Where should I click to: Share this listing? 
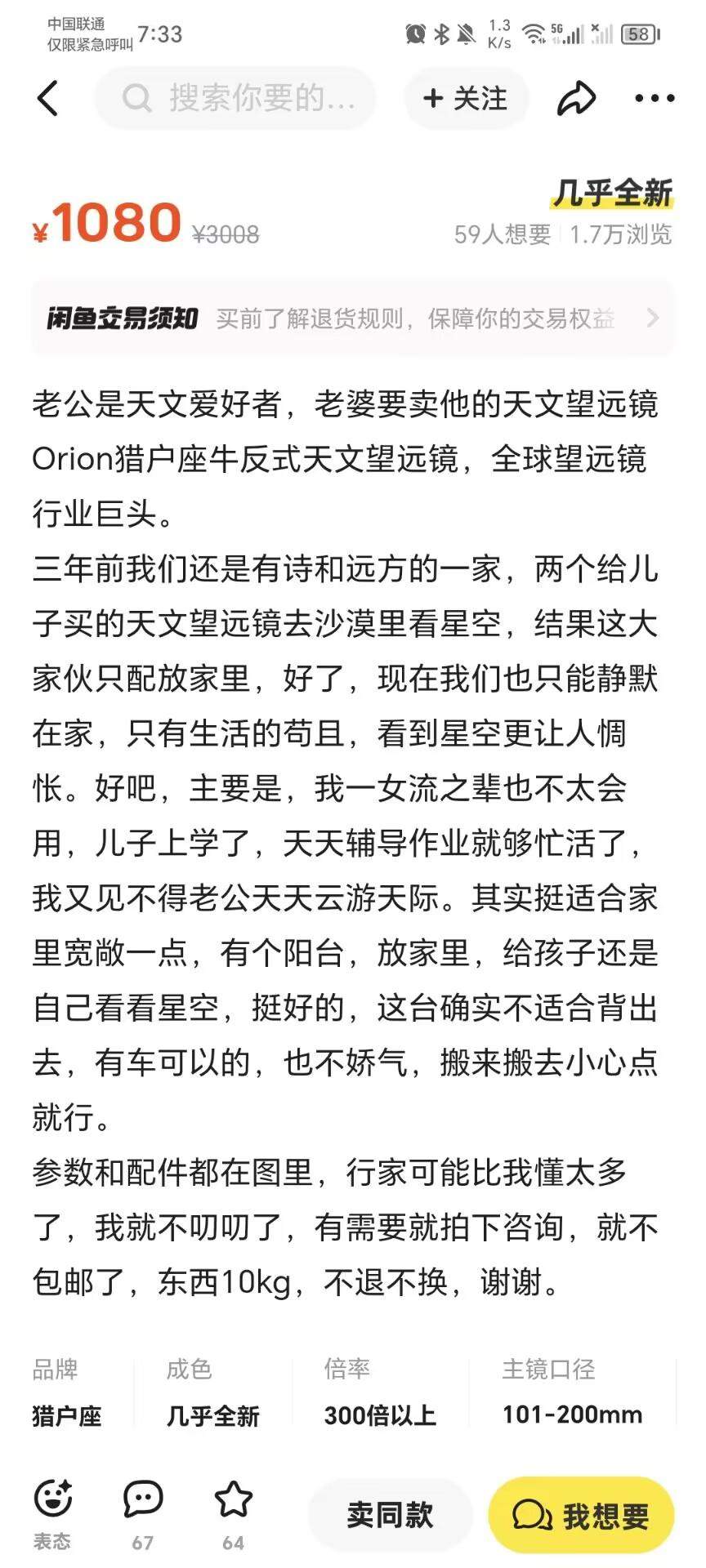point(577,99)
